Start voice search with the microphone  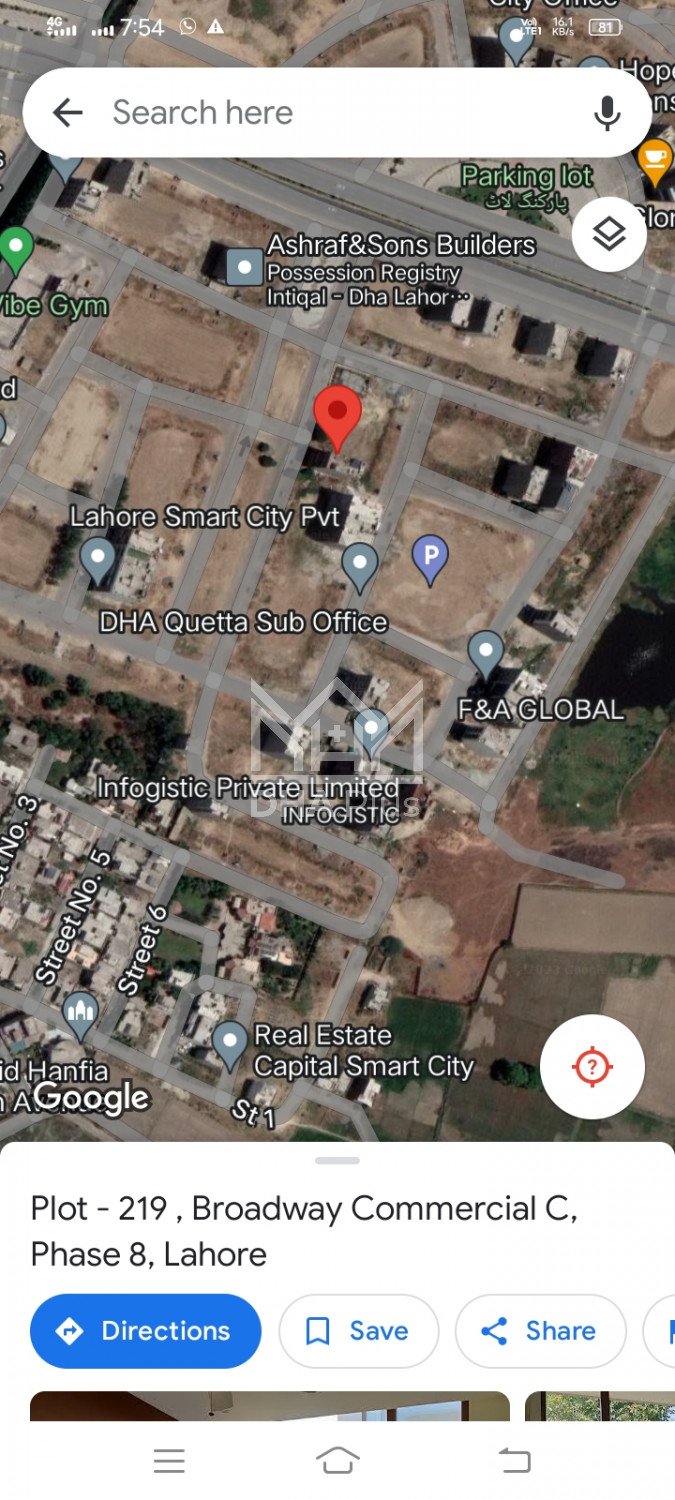(607, 113)
